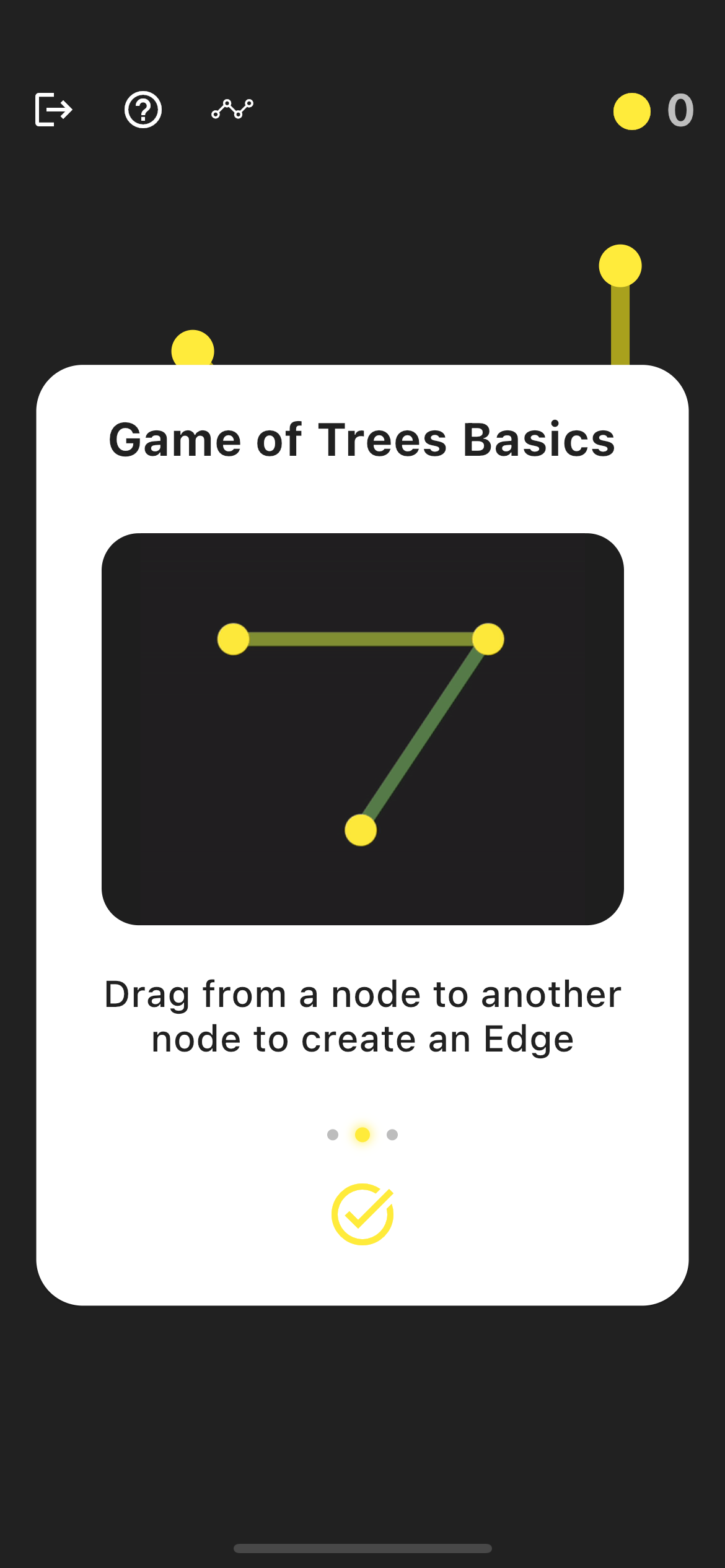Viewport: 725px width, 1568px height.
Task: Activate the highlighted middle page dot
Action: point(362,1133)
